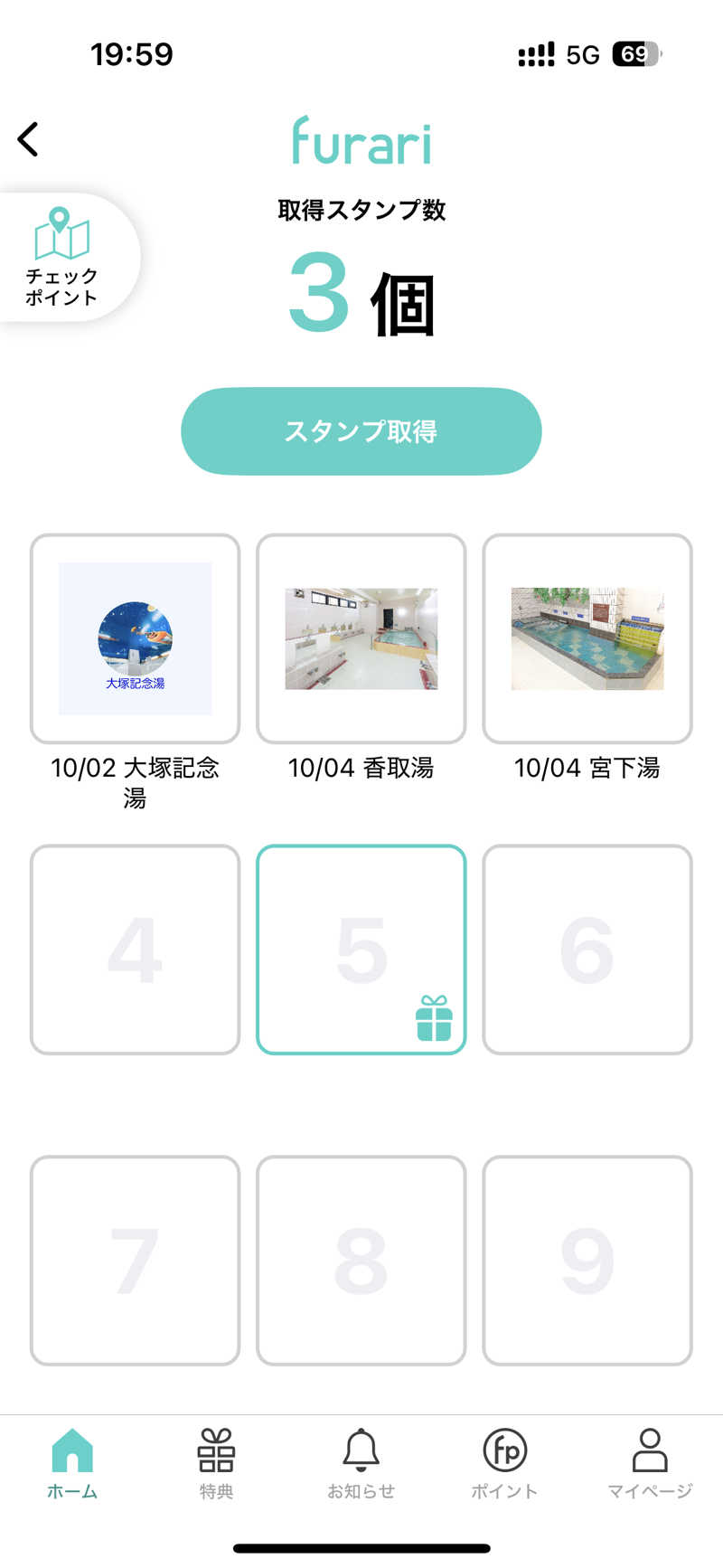Viewport: 723px width, 1568px height.
Task: Tap the furari logo
Action: click(x=361, y=143)
